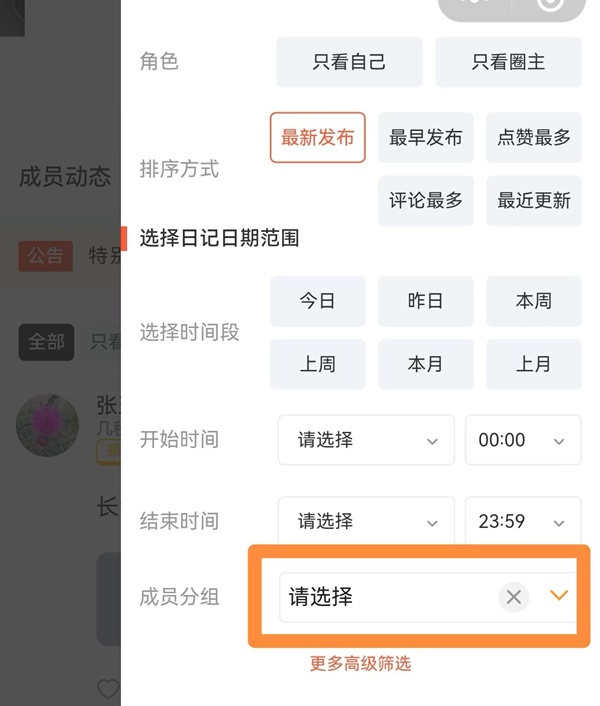Choose 上月 time period
The width and height of the screenshot is (600, 706).
coord(533,364)
